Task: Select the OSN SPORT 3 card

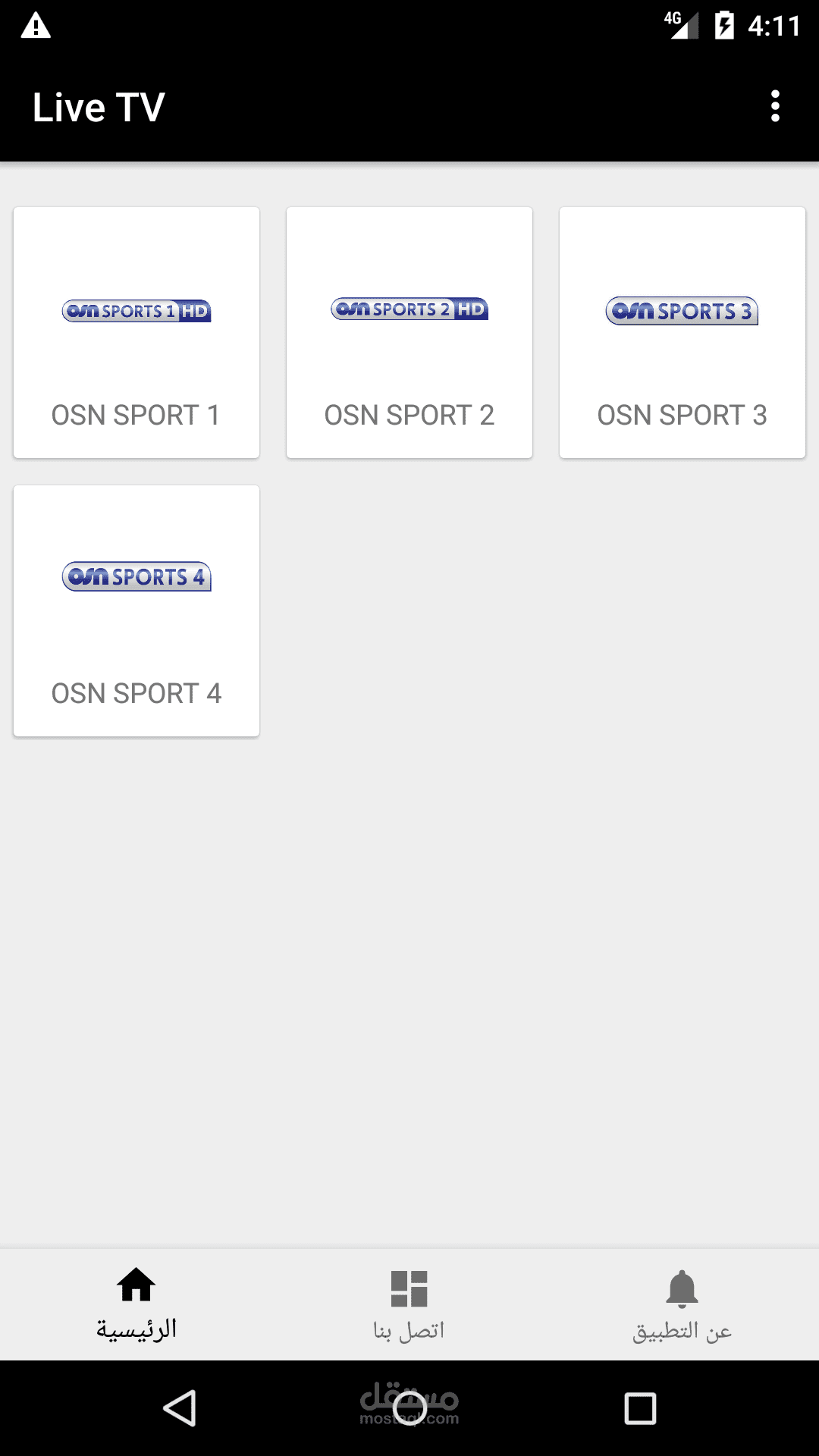Action: point(682,332)
